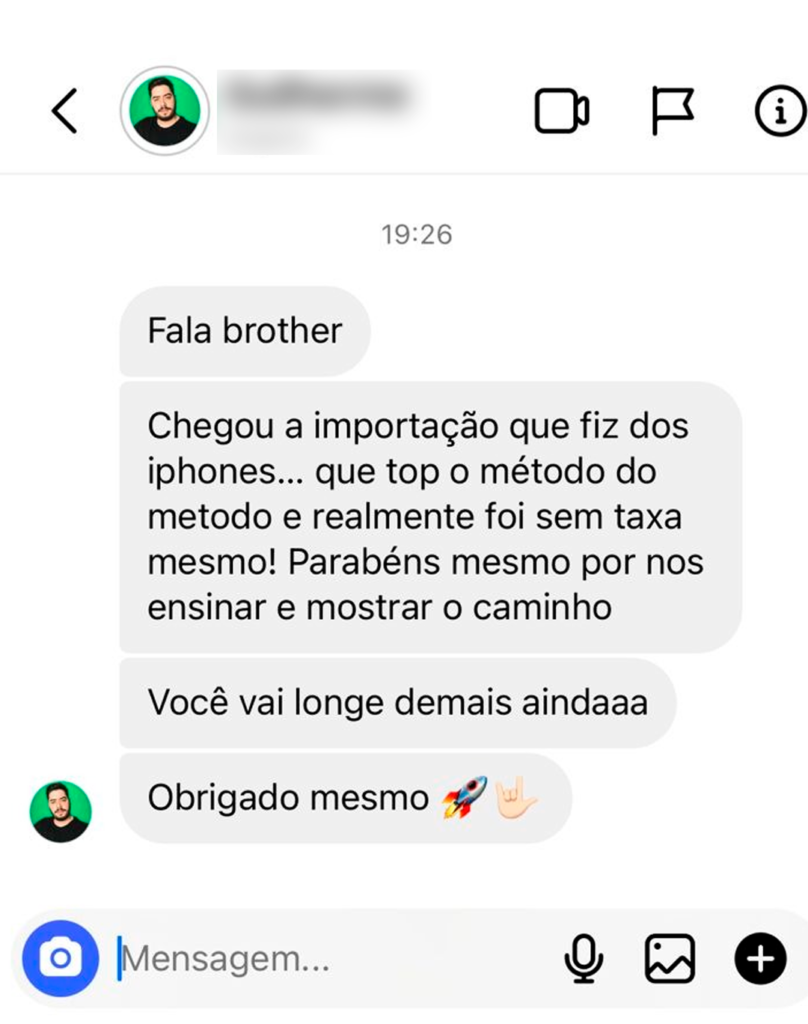The height and width of the screenshot is (1024, 808).
Task: Focus the Mensagem text field
Action: (330, 960)
